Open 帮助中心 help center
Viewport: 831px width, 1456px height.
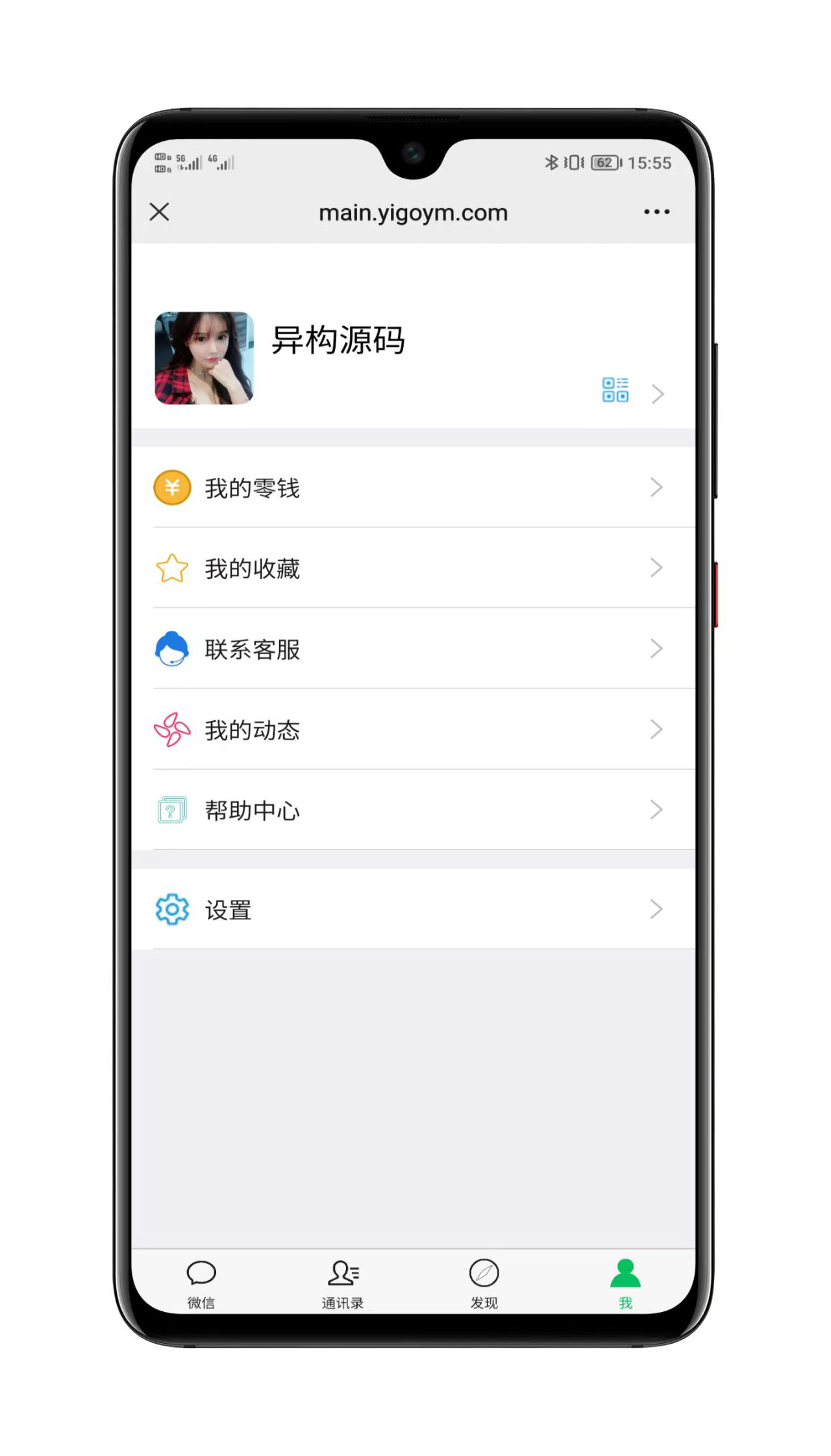point(413,810)
